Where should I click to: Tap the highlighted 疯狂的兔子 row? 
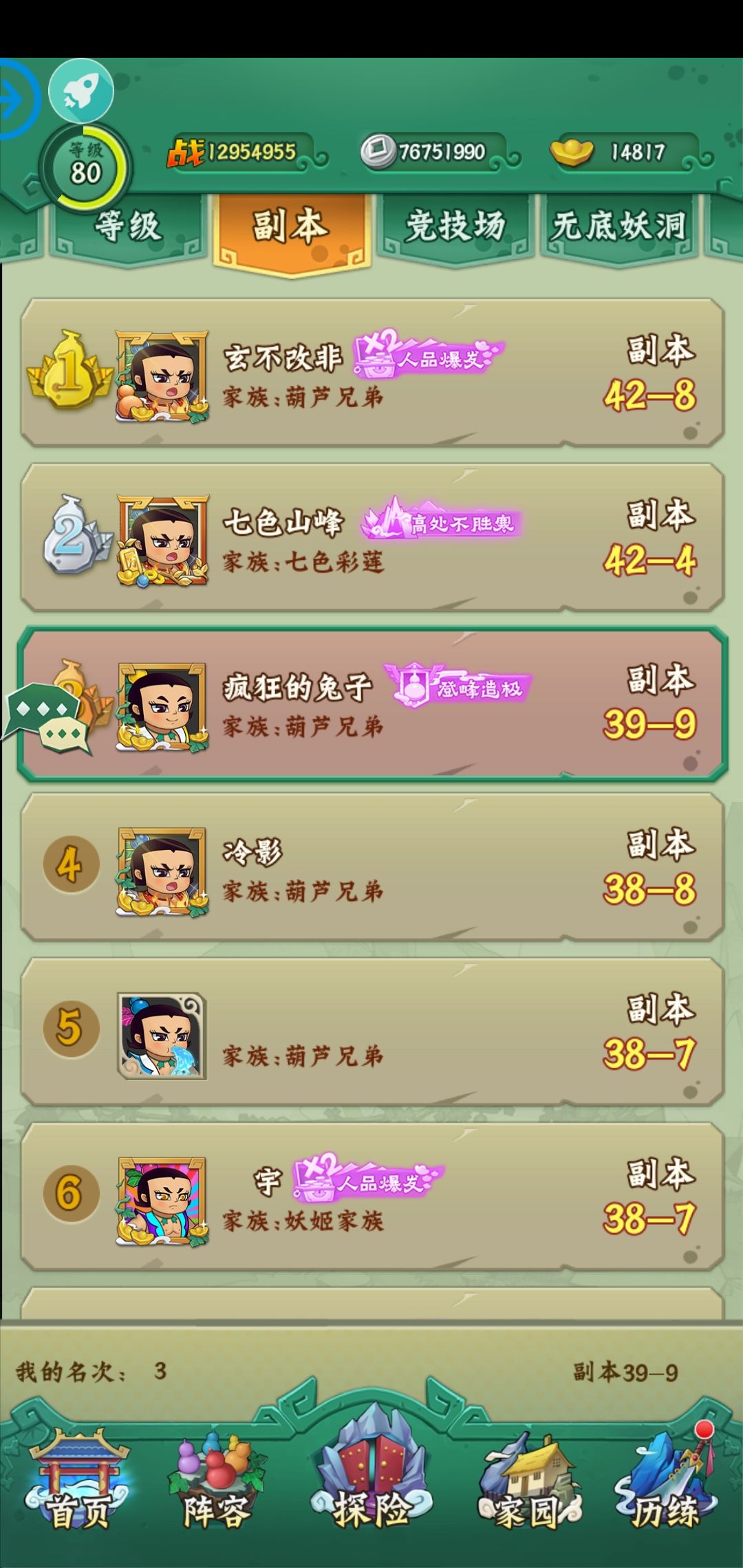(x=371, y=705)
